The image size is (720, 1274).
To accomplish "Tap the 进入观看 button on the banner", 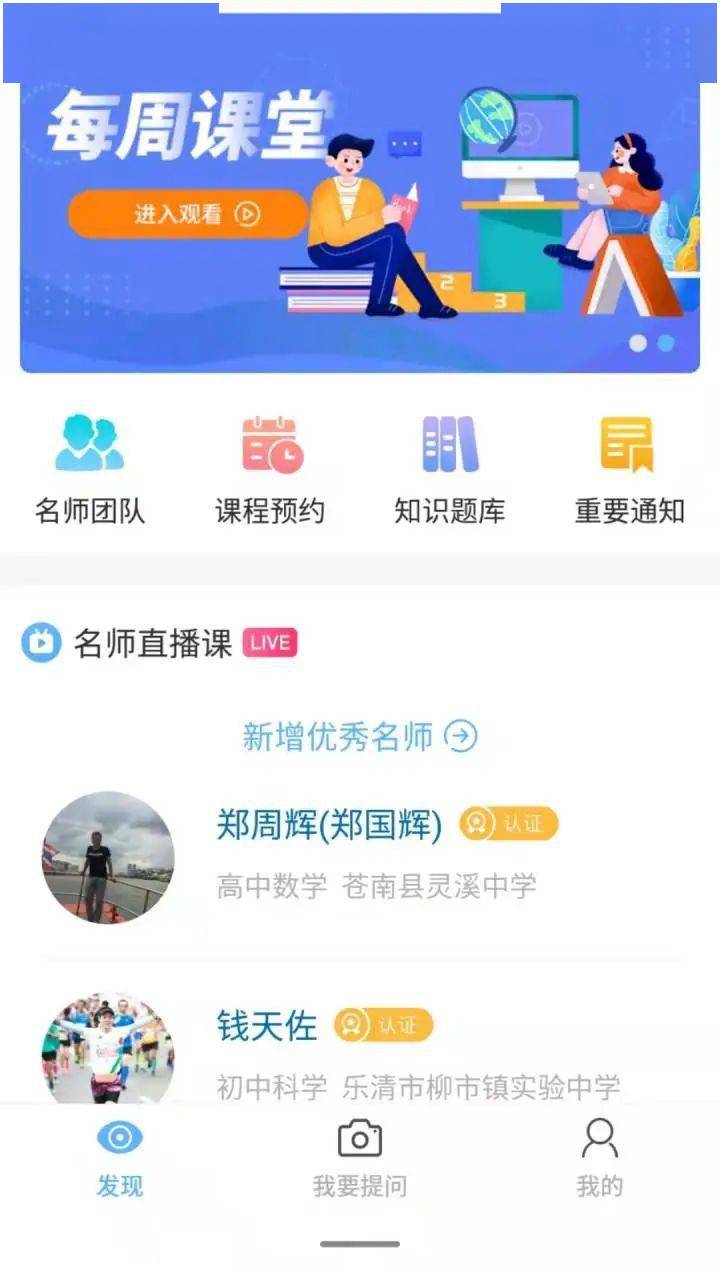I will [187, 214].
